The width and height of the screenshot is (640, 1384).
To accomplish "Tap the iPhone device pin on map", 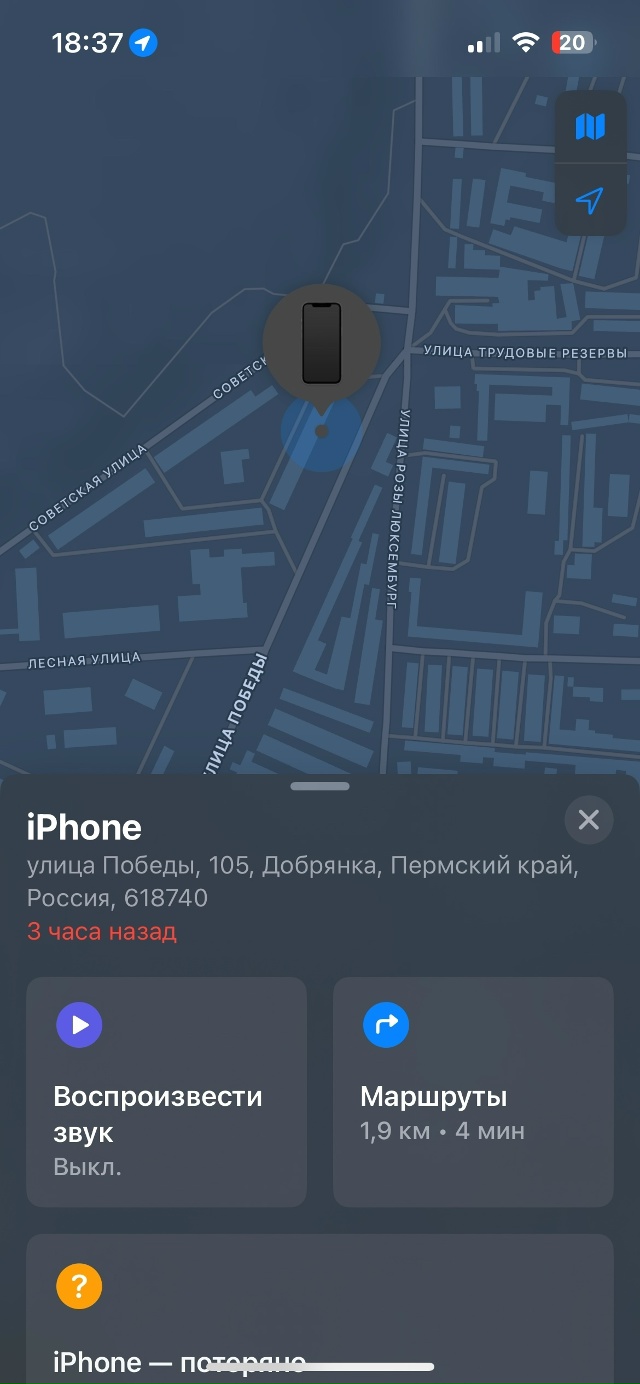I will [x=322, y=343].
